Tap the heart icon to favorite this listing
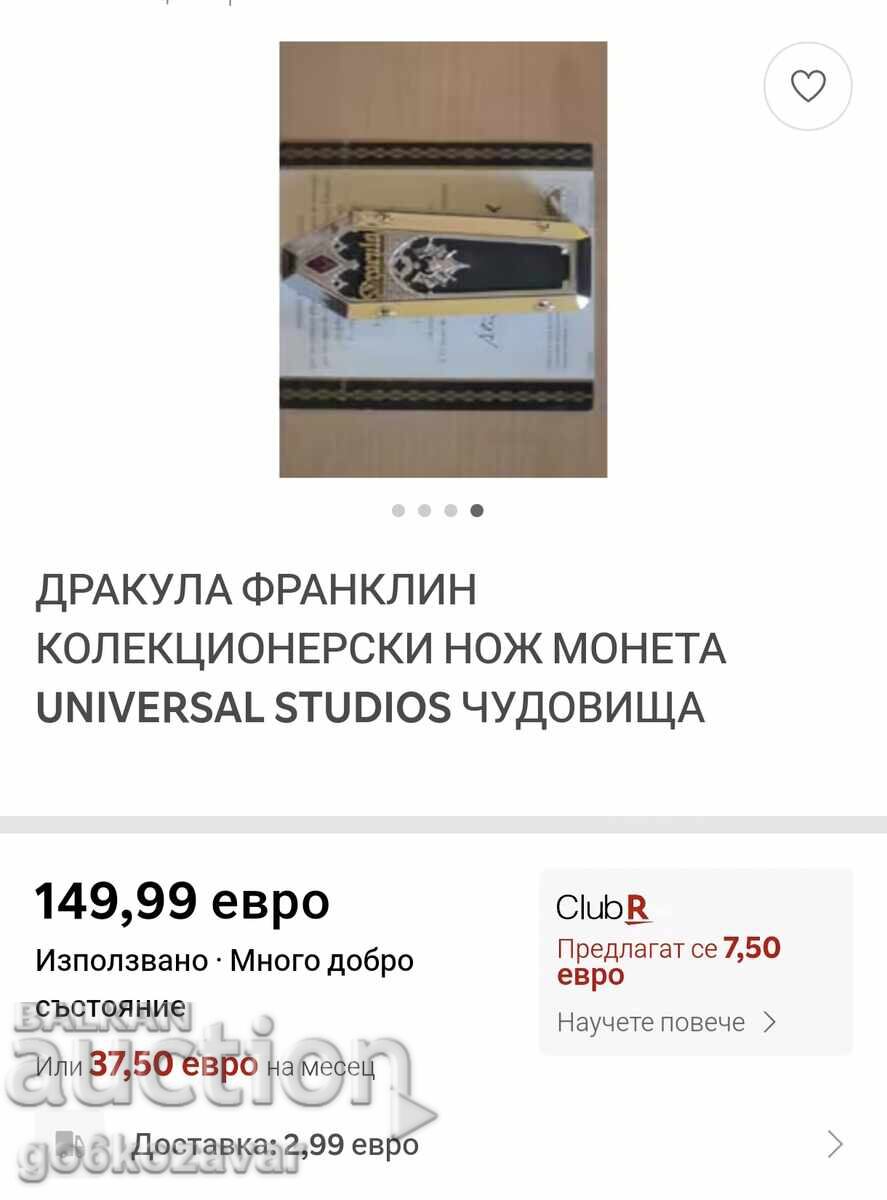This screenshot has width=887, height=1200. 808,88
